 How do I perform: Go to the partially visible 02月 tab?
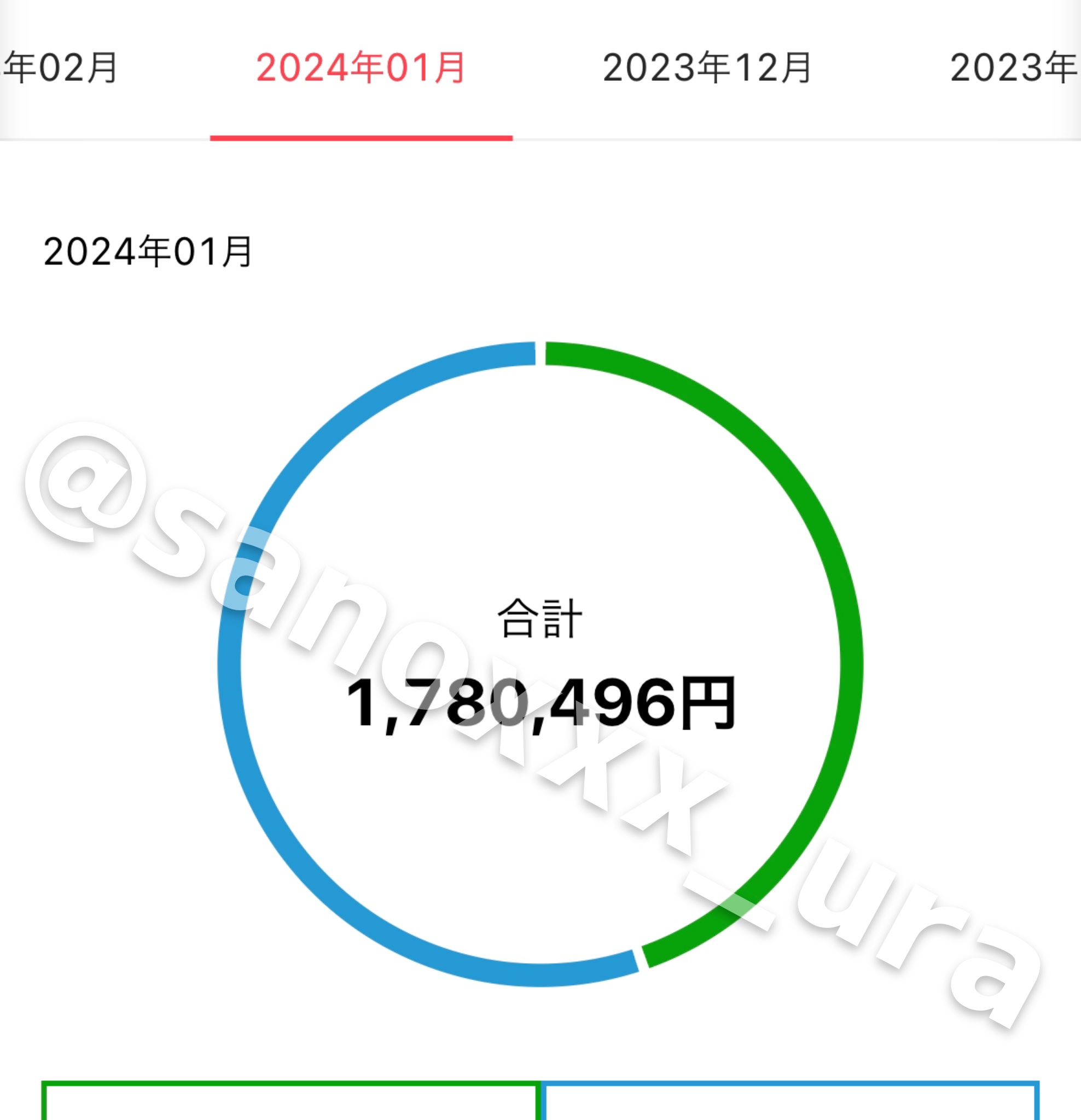coord(60,68)
